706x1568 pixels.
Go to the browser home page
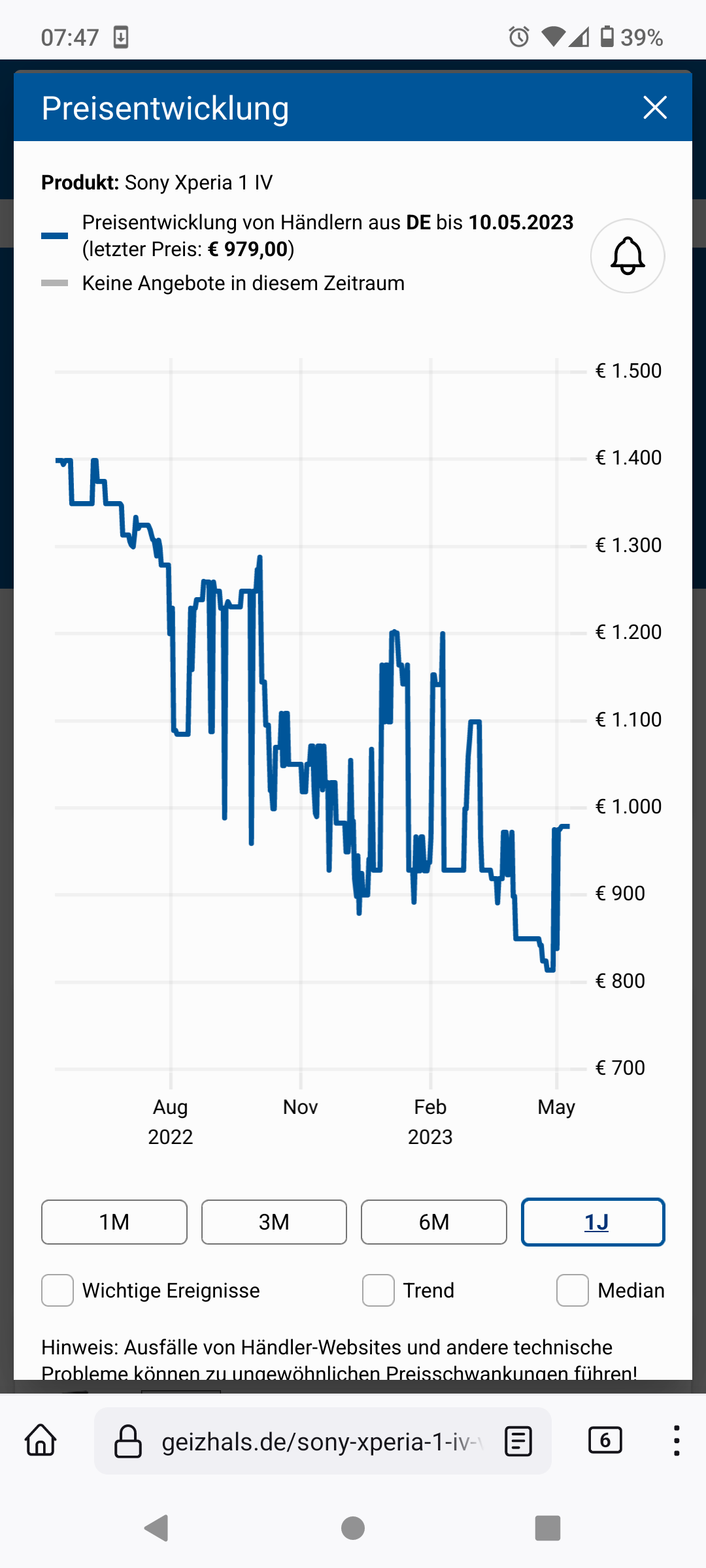click(41, 1441)
